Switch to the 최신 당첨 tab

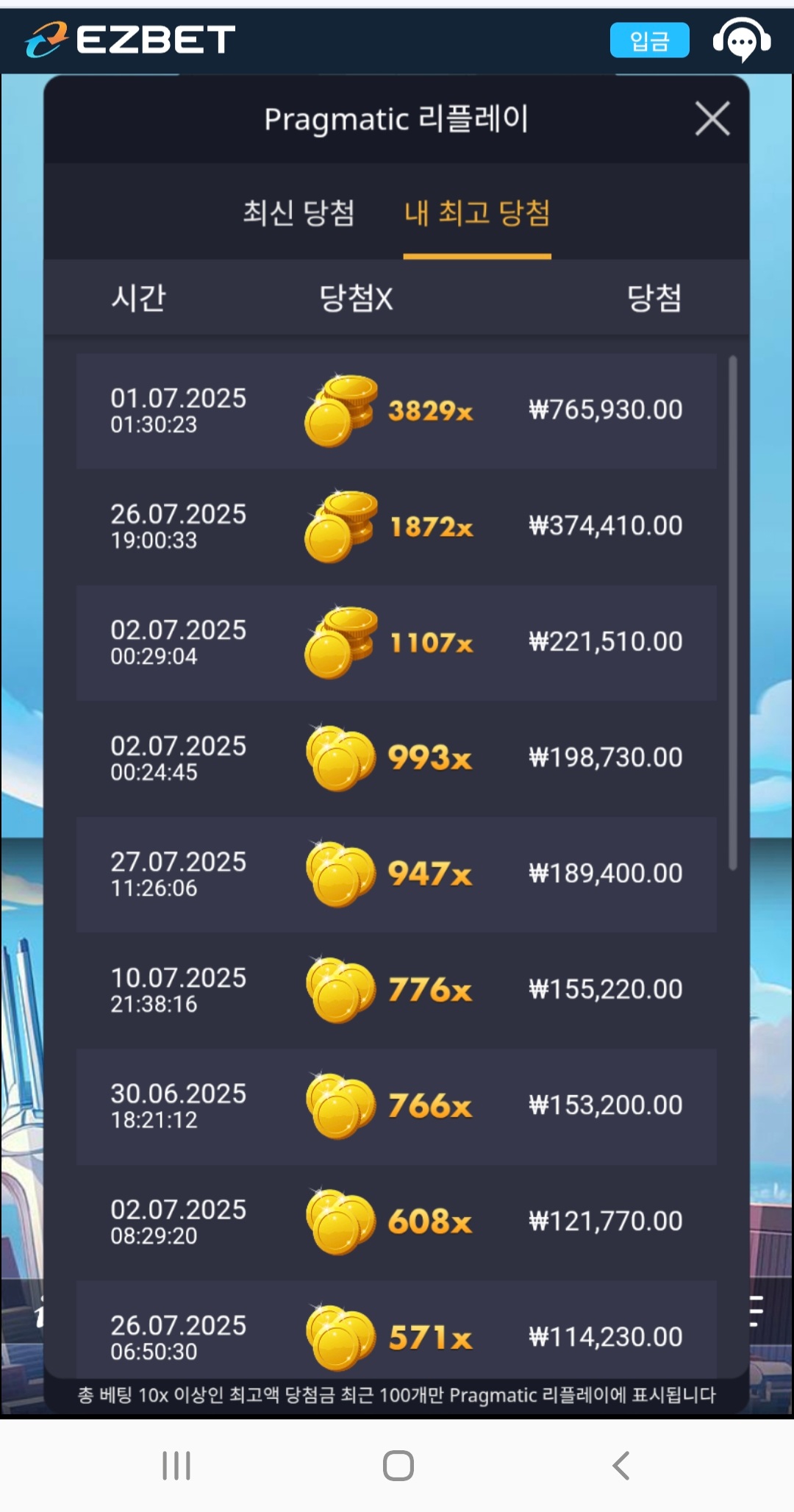299,213
